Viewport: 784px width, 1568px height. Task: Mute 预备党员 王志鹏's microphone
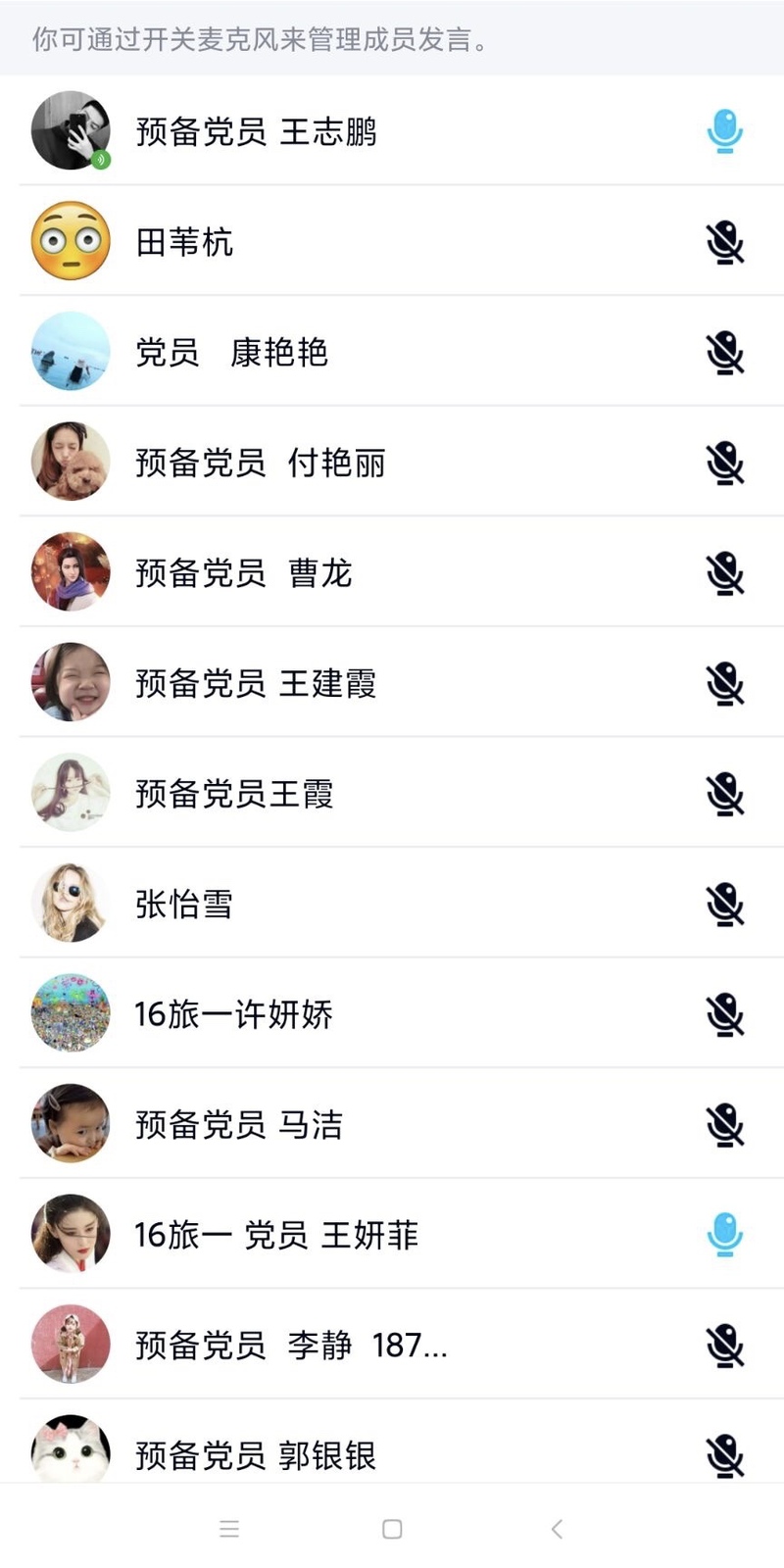pyautogui.click(x=724, y=131)
